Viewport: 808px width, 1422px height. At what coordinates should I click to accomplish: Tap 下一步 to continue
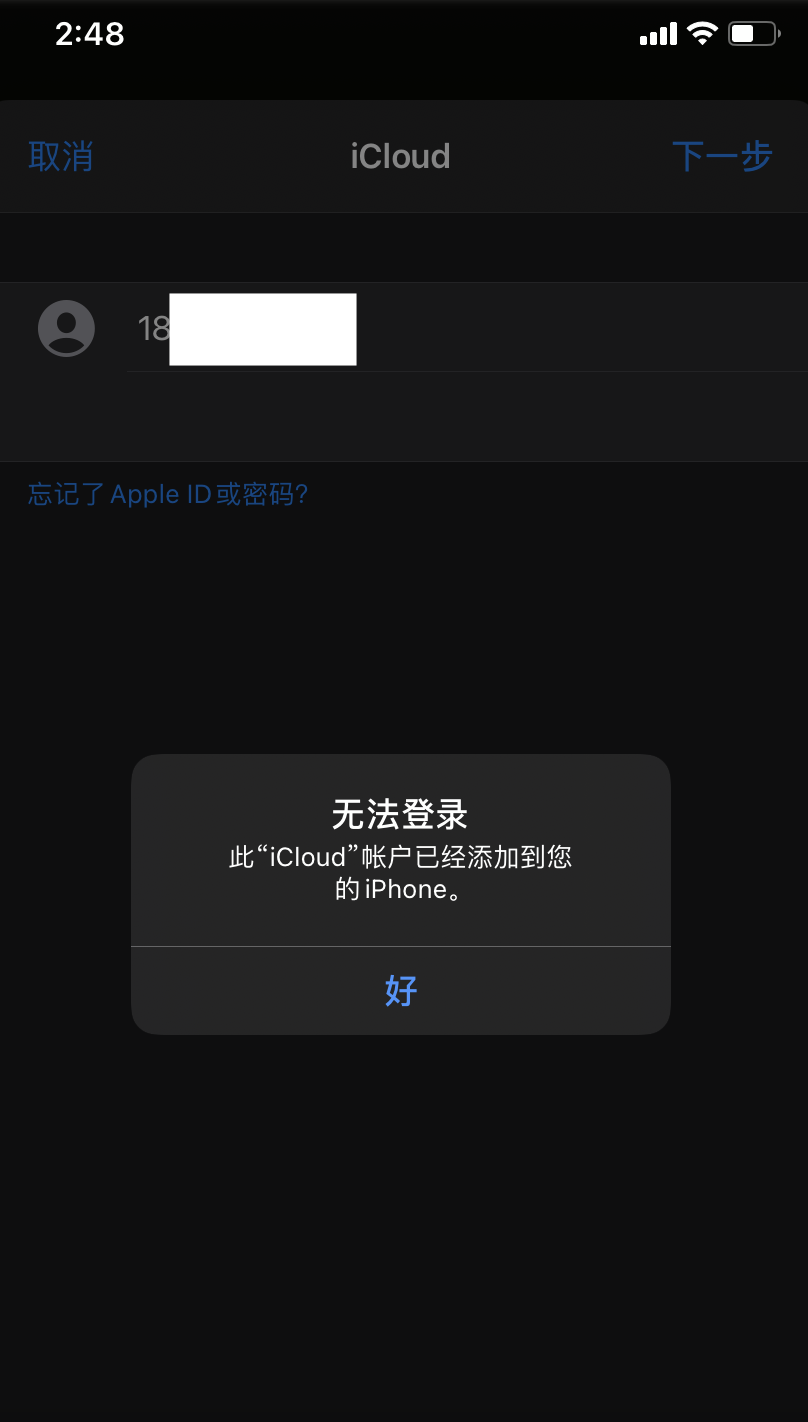pyautogui.click(x=721, y=157)
